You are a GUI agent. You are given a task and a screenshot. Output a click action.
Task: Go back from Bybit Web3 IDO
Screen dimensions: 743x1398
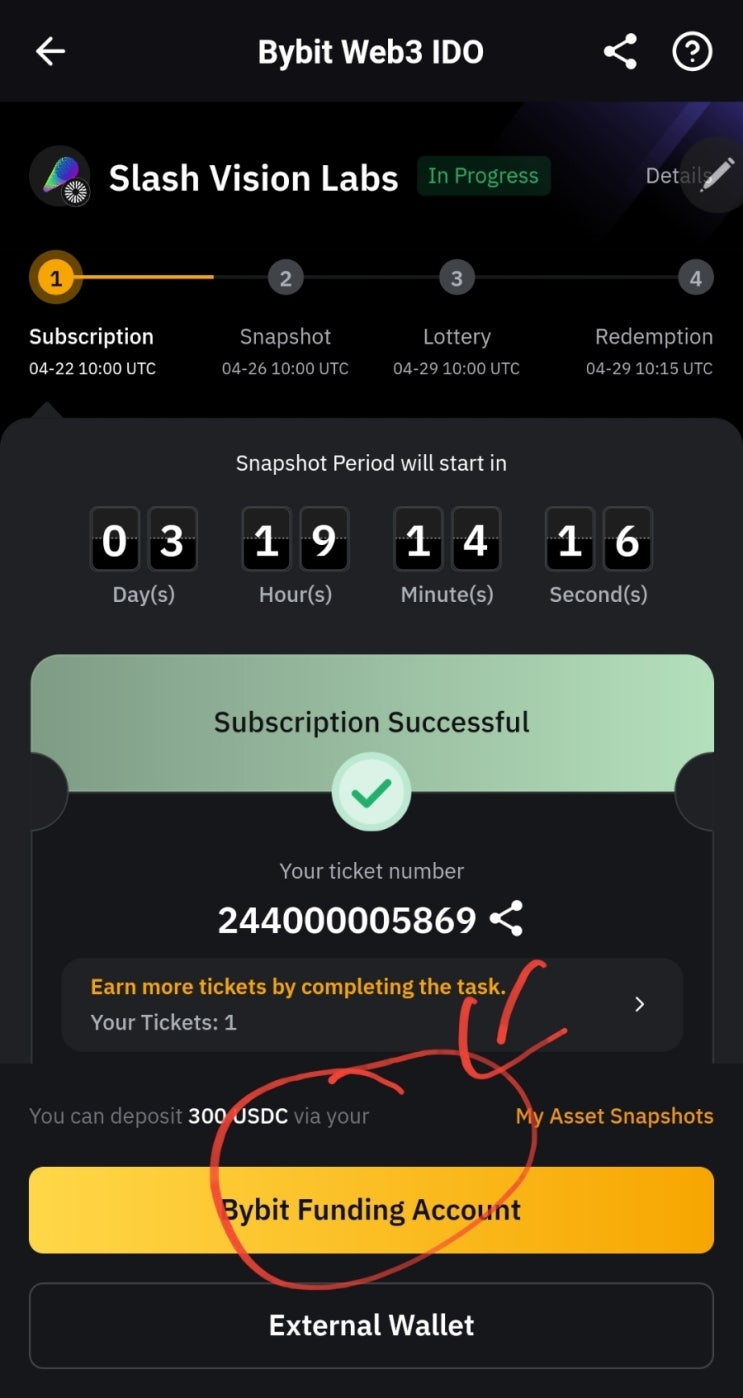50,52
